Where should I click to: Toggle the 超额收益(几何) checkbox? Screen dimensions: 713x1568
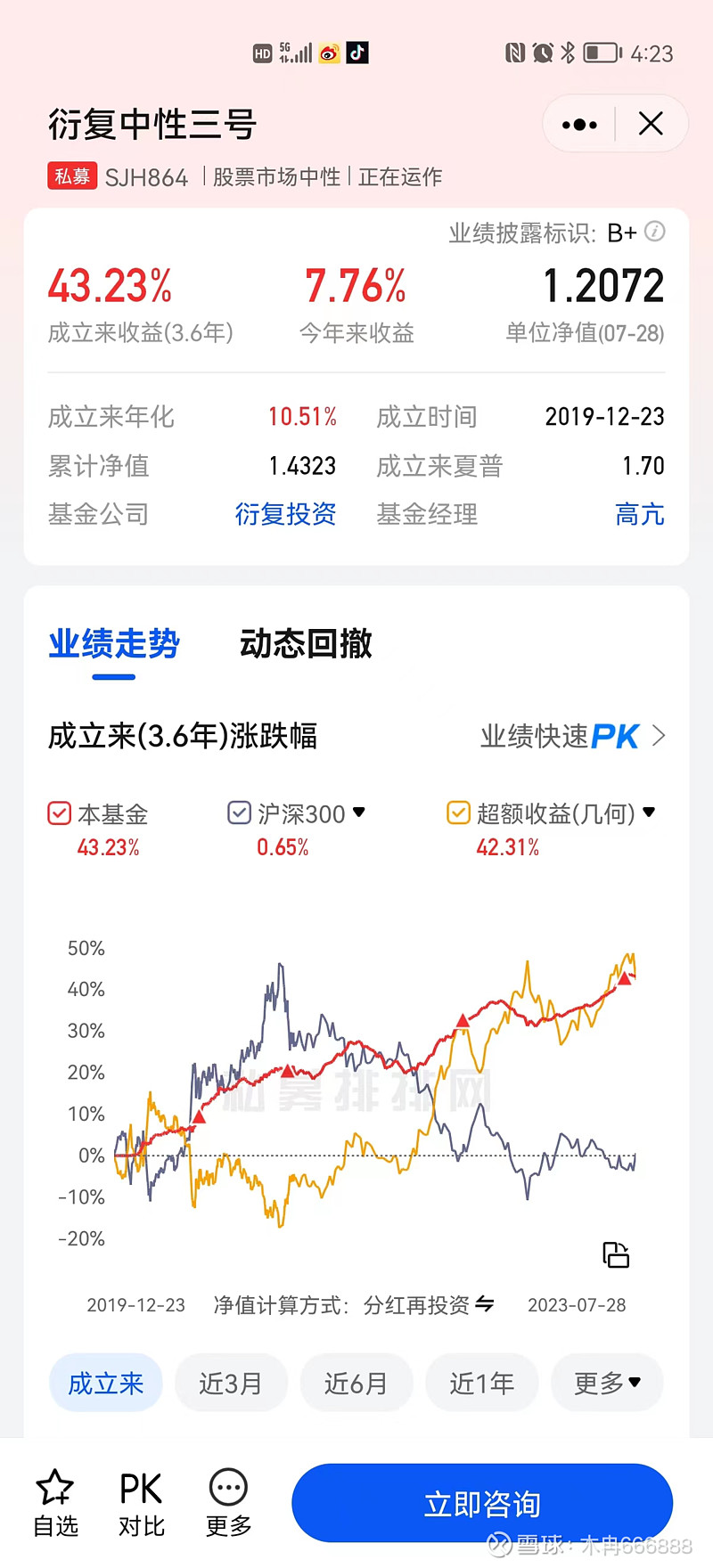[x=458, y=813]
